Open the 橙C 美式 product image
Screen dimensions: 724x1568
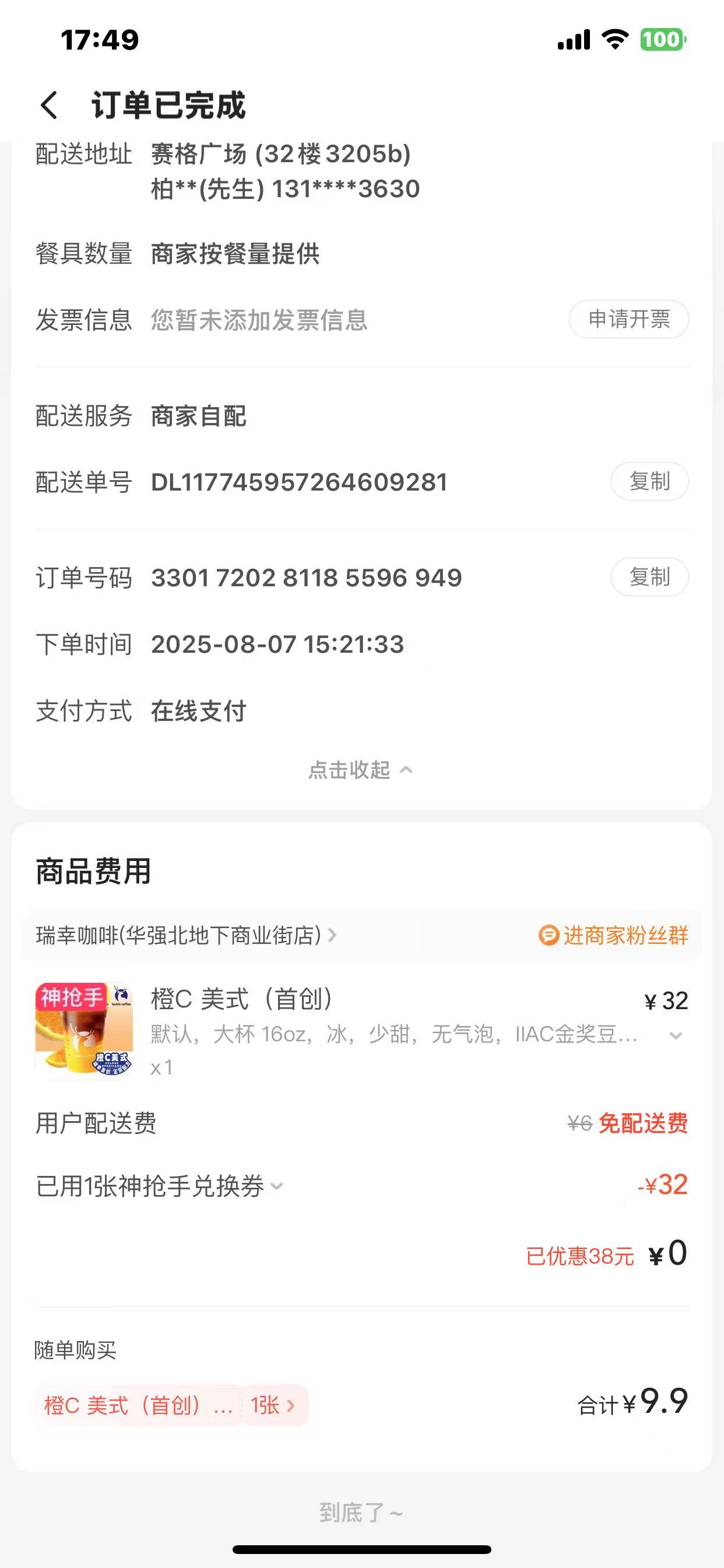84,1031
